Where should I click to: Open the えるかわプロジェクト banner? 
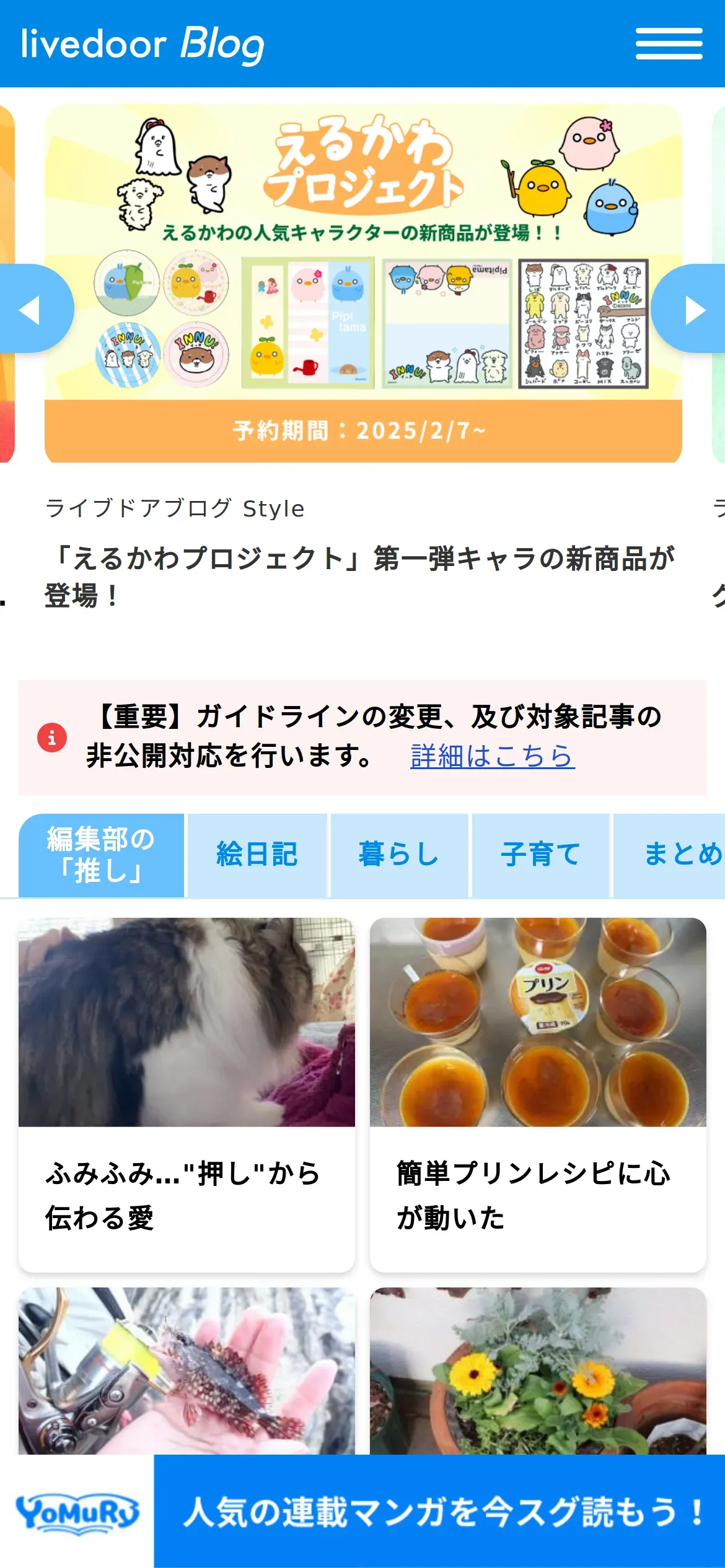[363, 283]
